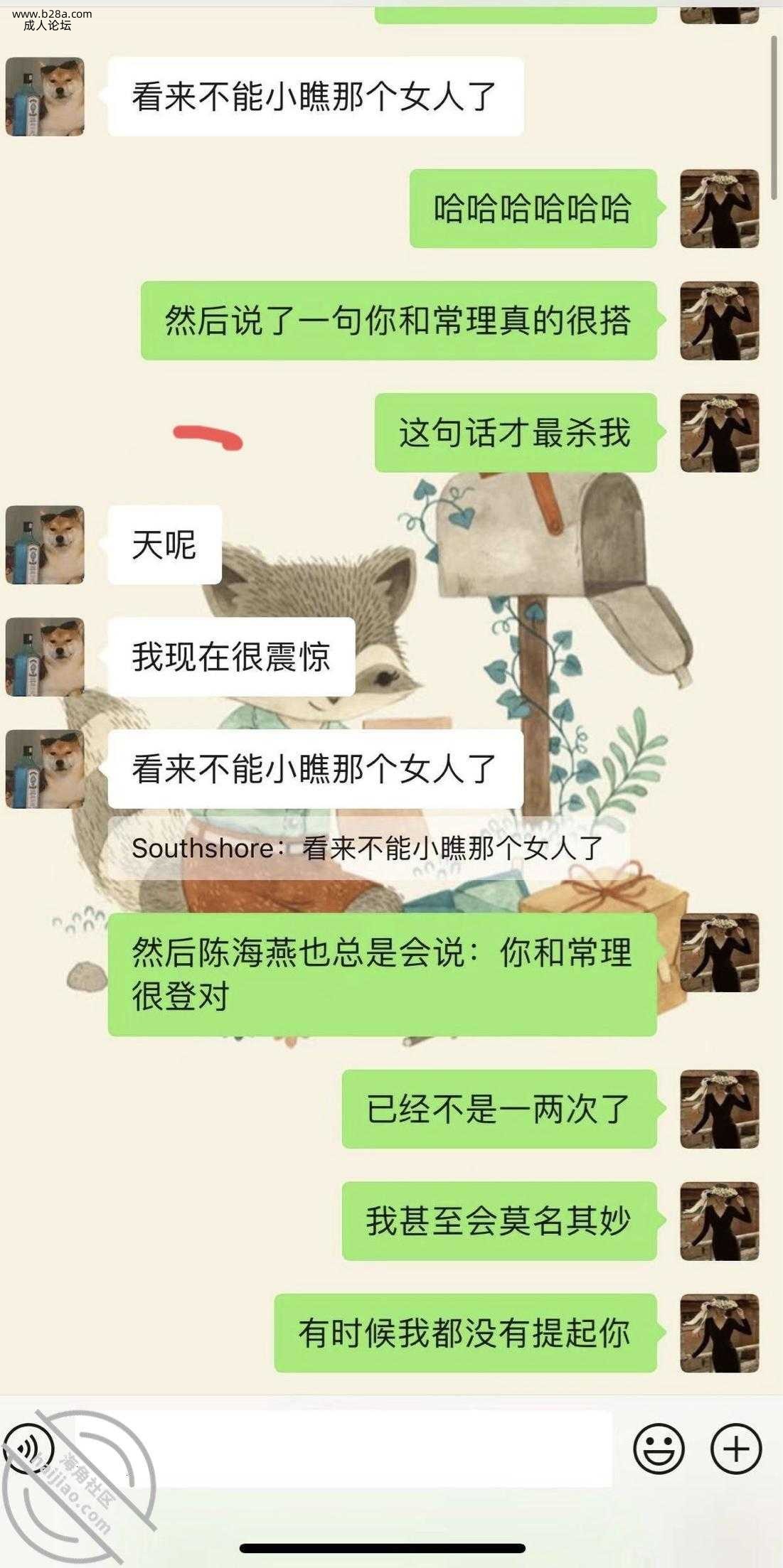Open the plus attachments menu
Image resolution: width=783 pixels, height=1568 pixels.
pyautogui.click(x=736, y=1448)
